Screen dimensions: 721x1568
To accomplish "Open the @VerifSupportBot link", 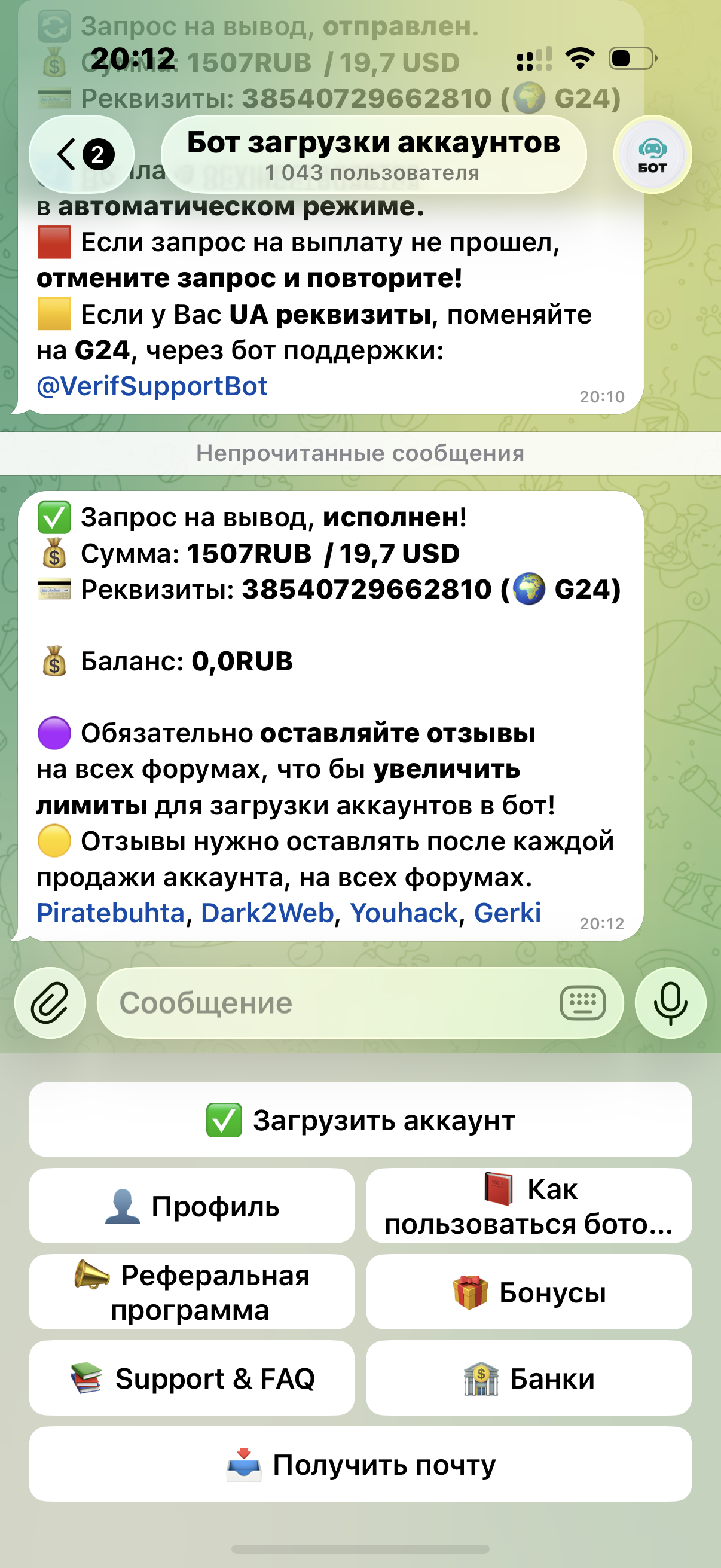I will 152,386.
